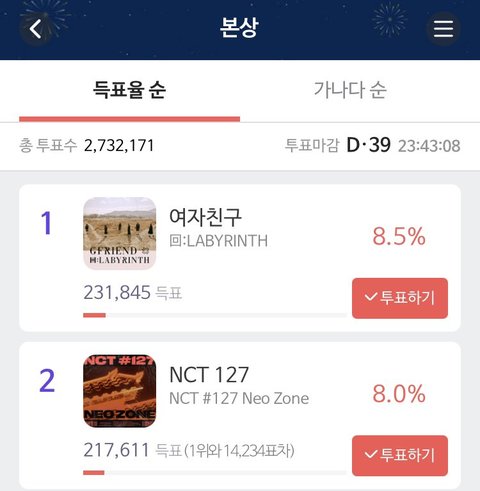Go back using the top-left arrow
Image resolution: width=480 pixels, height=491 pixels.
[x=35, y=29]
